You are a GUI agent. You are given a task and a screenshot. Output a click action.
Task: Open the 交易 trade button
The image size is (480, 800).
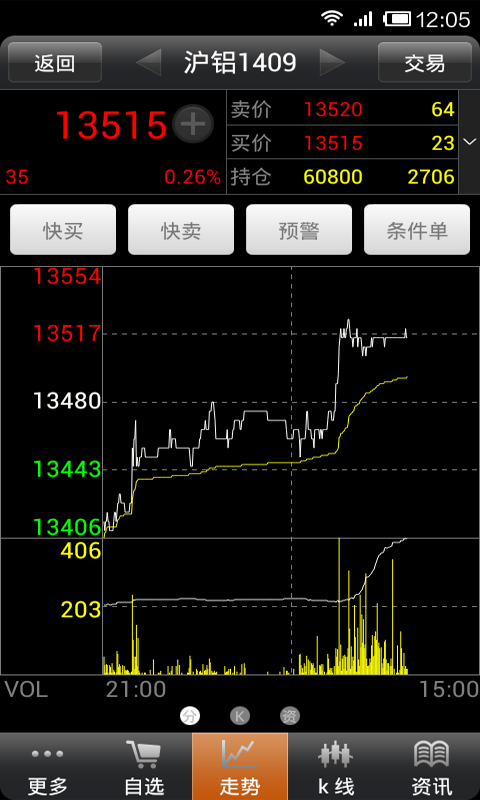pos(424,63)
